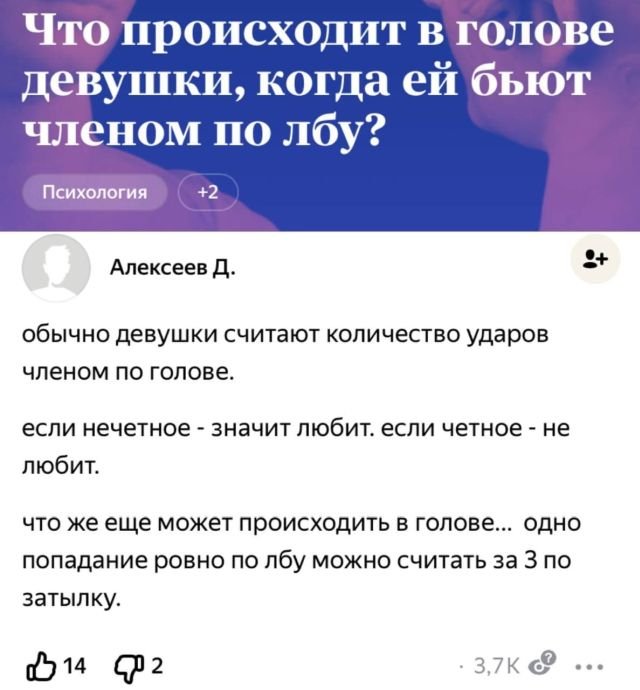Dislike the answer with thumbs down
640x690 pixels.
(x=131, y=665)
